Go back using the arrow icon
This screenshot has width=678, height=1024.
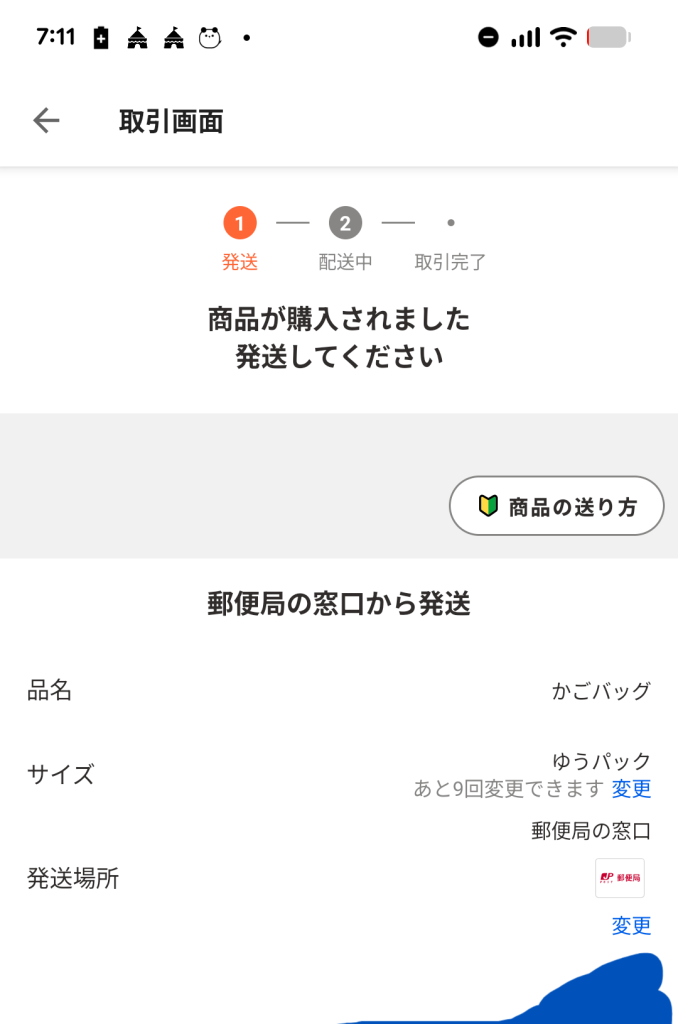(46, 121)
